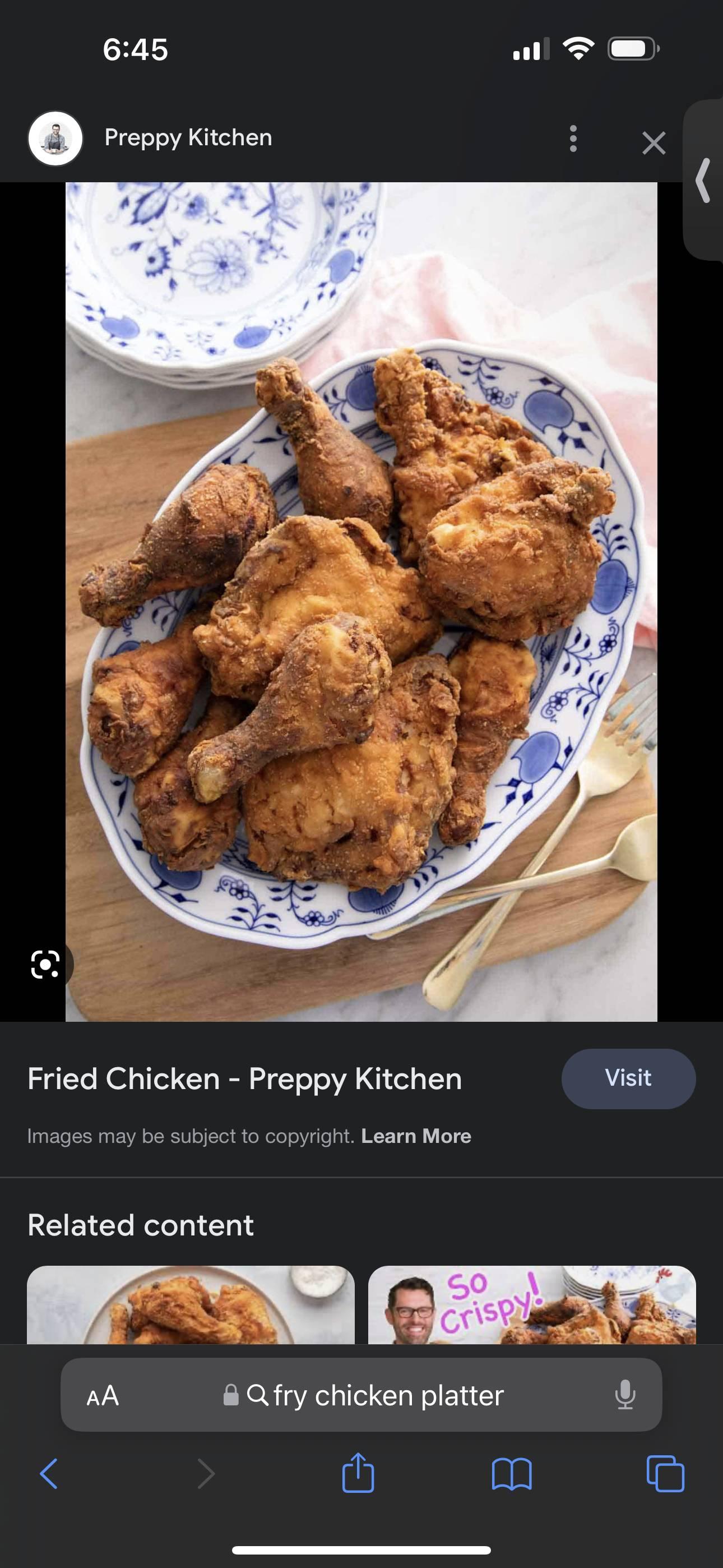Expand the side panel arrow handle

click(x=703, y=180)
